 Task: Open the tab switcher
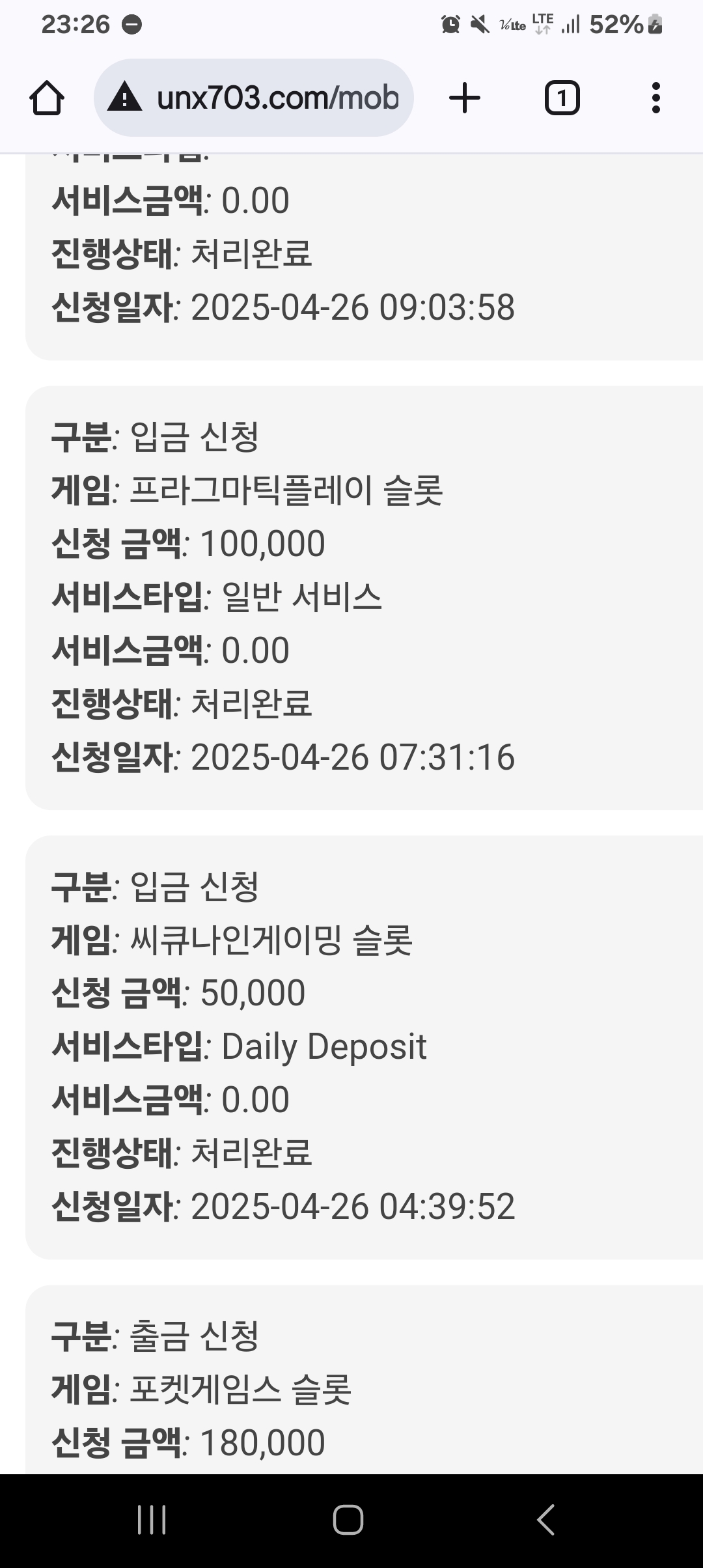pos(562,98)
